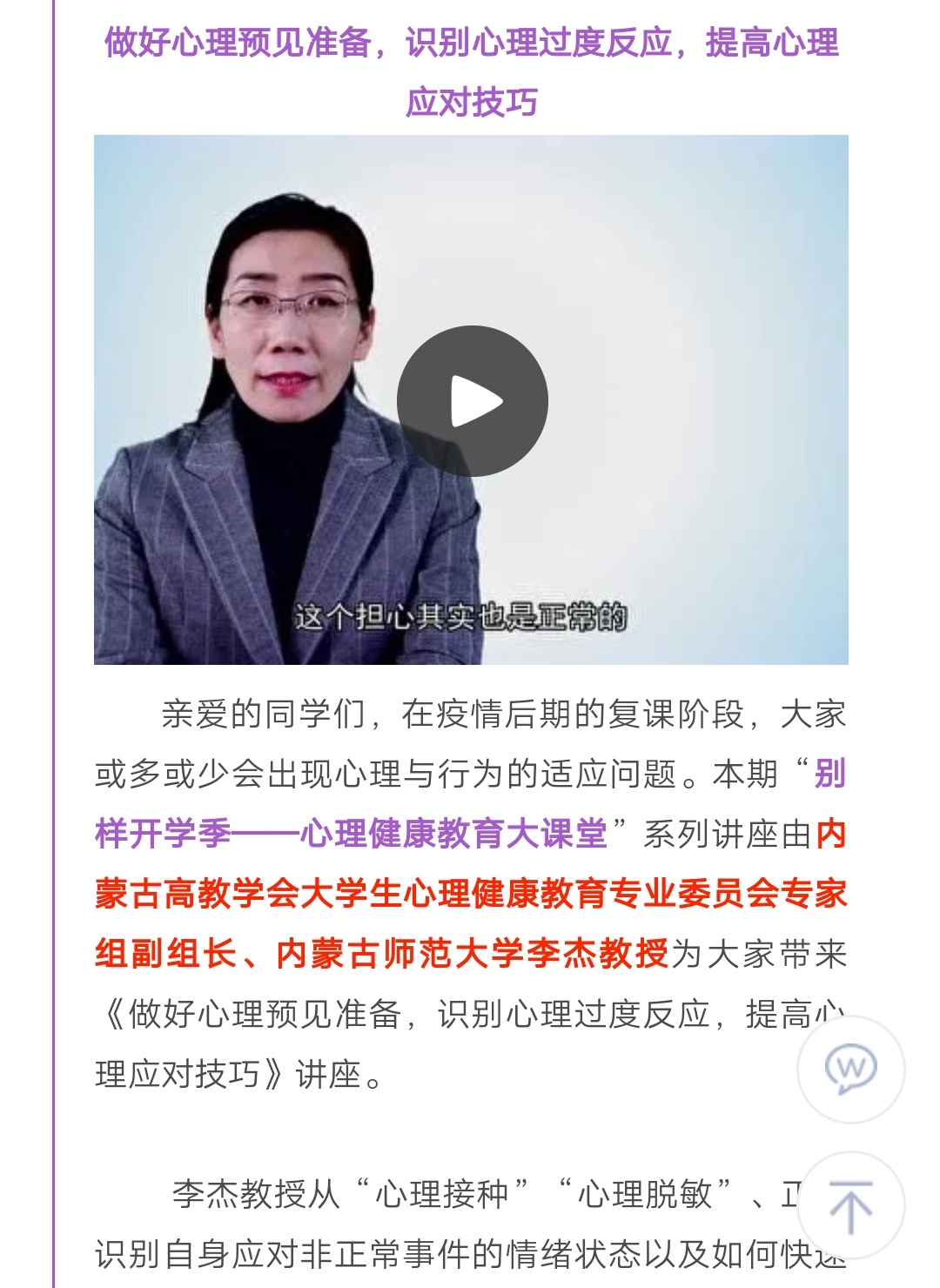Play the Li Jie lecture video
The height and width of the screenshot is (1288, 940).
pyautogui.click(x=472, y=401)
